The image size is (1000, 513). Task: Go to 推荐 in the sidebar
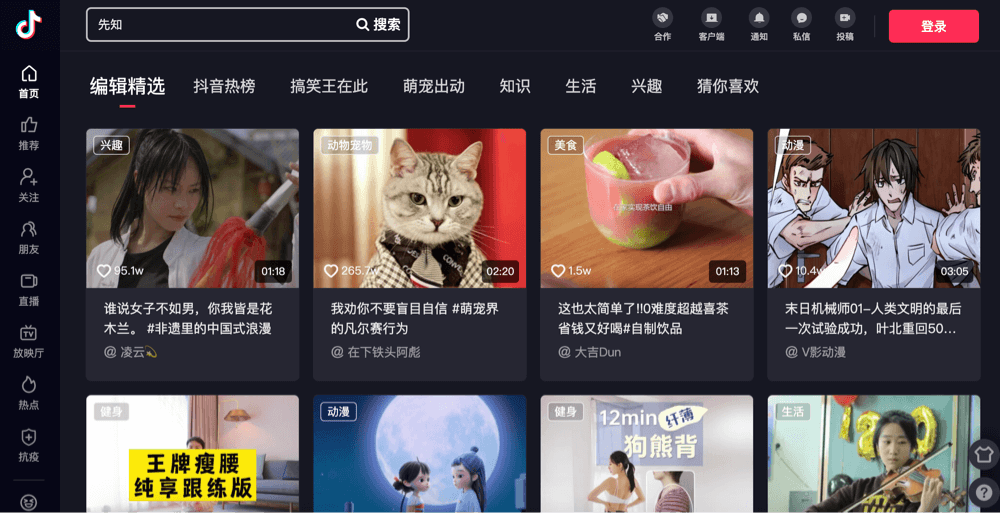pos(29,133)
